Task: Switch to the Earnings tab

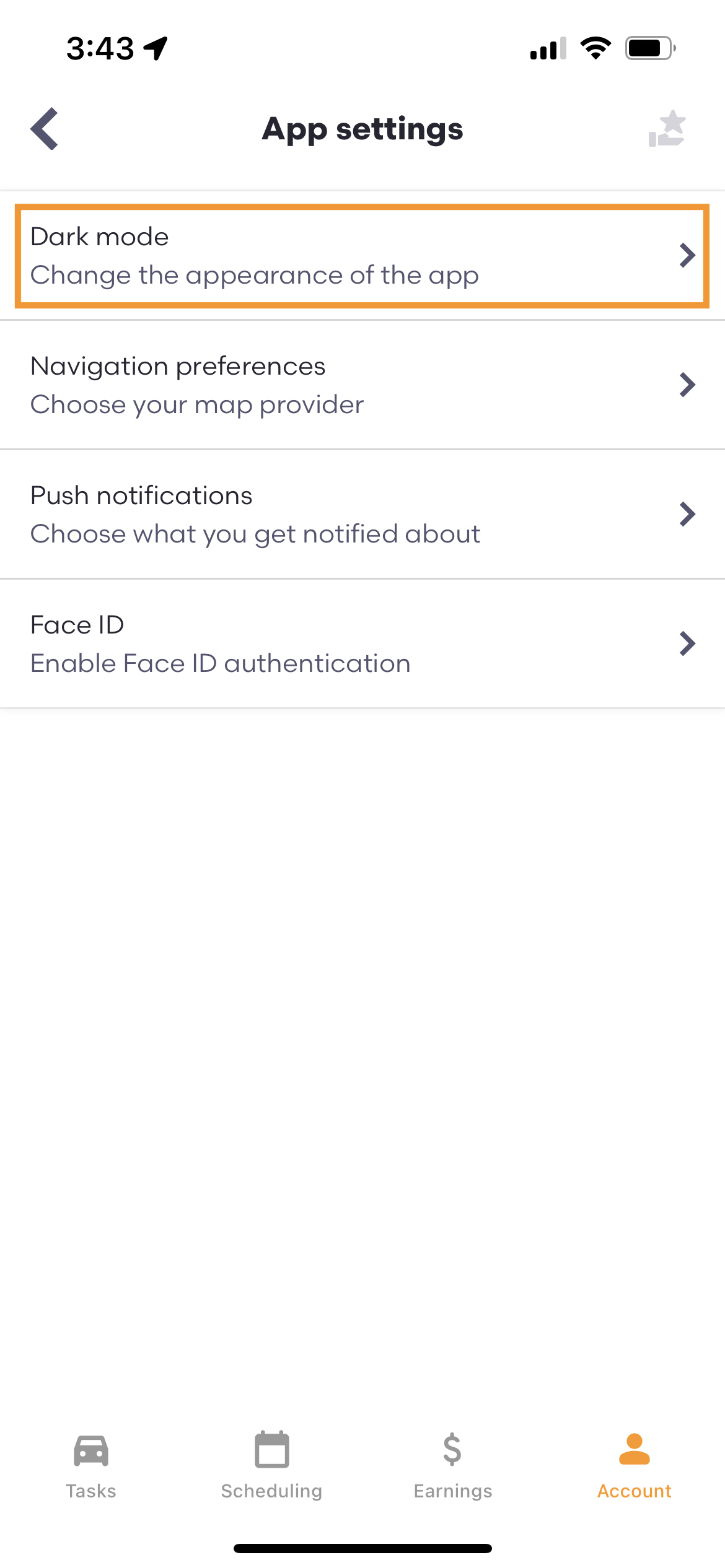Action: coord(453,1466)
